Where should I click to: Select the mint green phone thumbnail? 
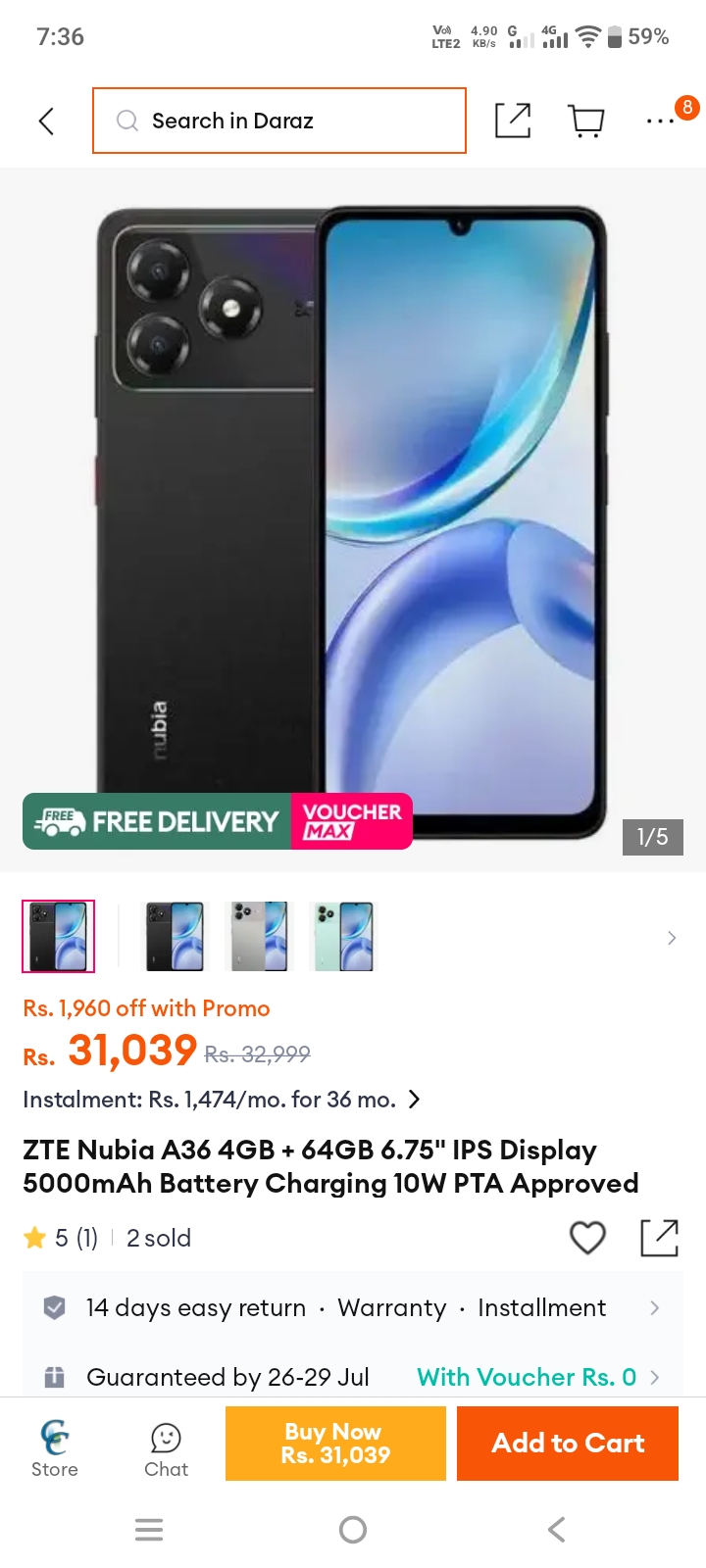coord(343,937)
